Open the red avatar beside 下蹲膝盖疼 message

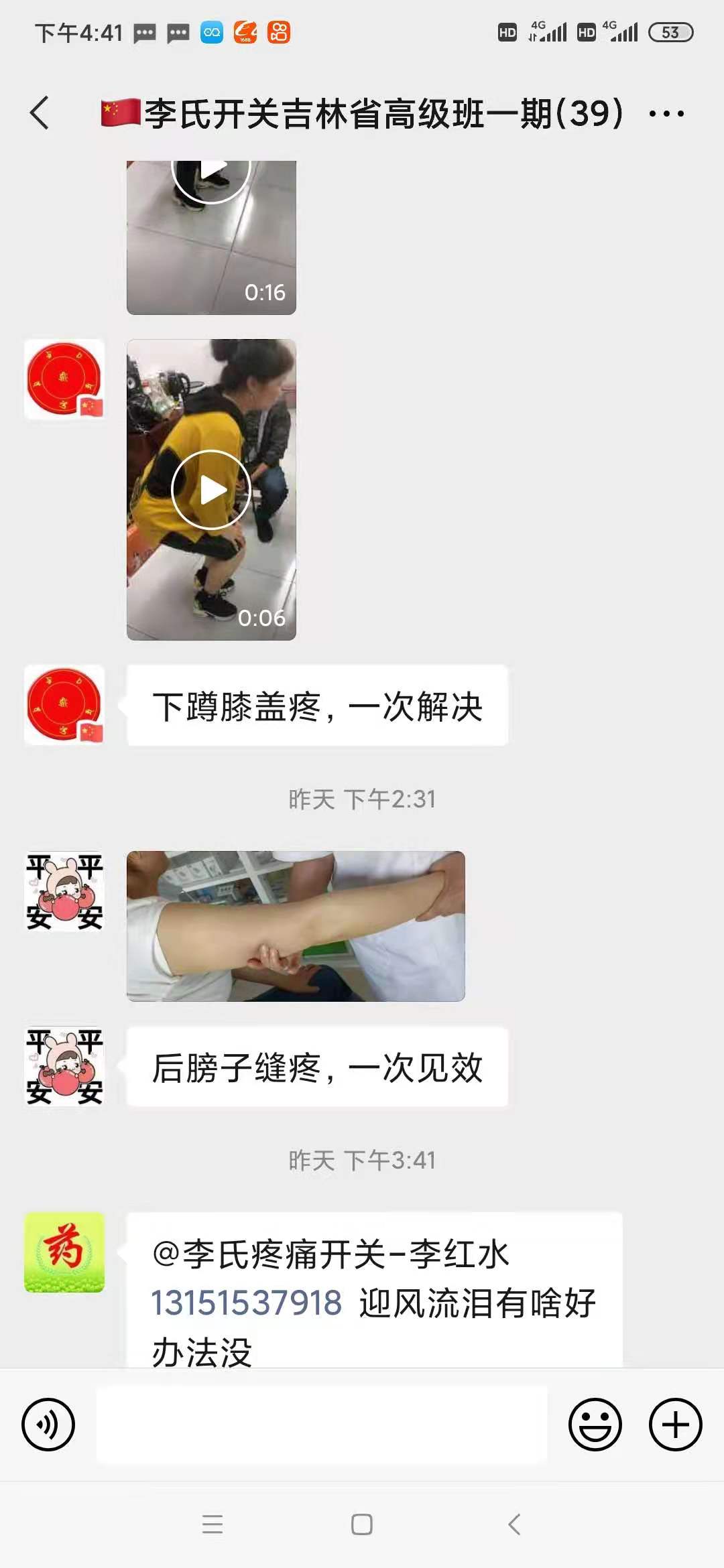coord(64,705)
